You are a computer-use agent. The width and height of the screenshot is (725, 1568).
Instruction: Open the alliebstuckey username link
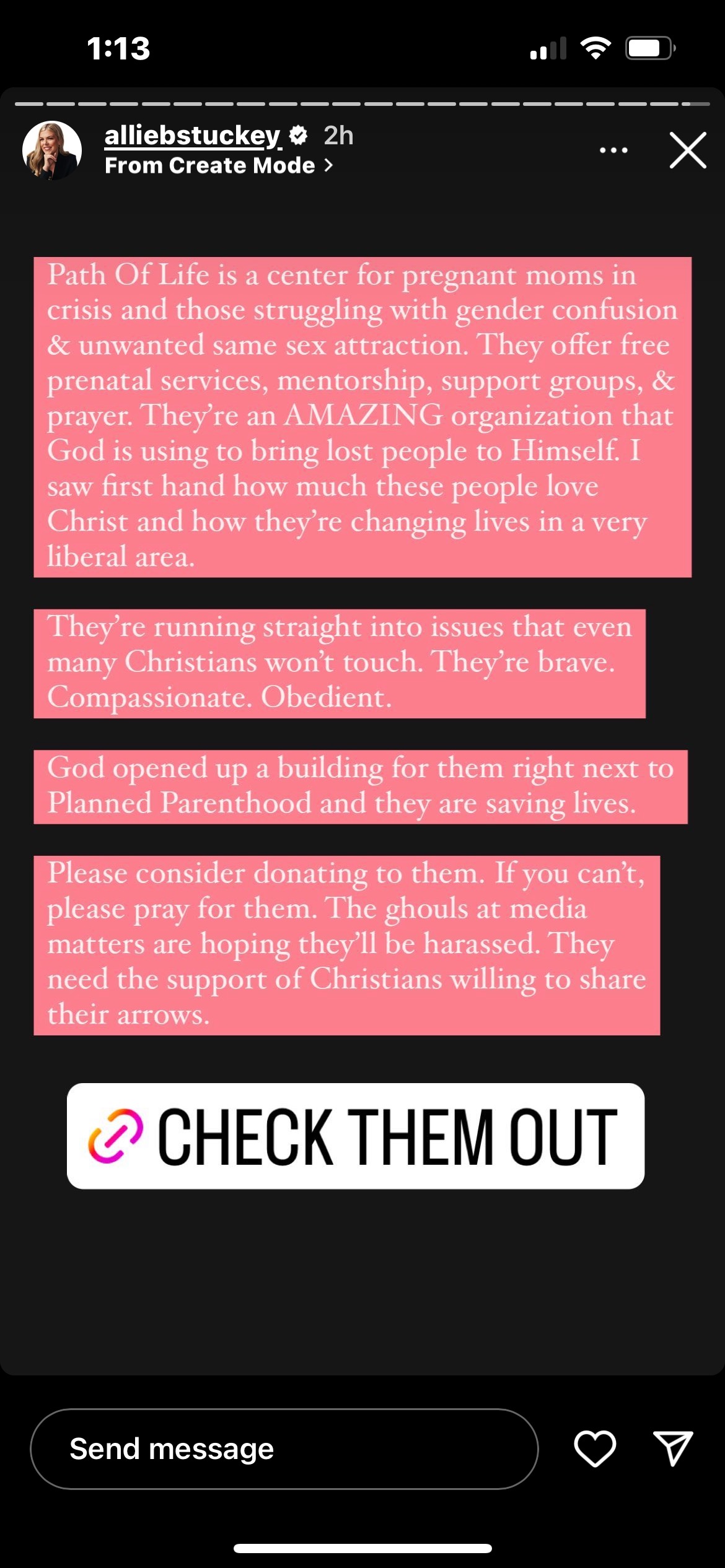(193, 136)
